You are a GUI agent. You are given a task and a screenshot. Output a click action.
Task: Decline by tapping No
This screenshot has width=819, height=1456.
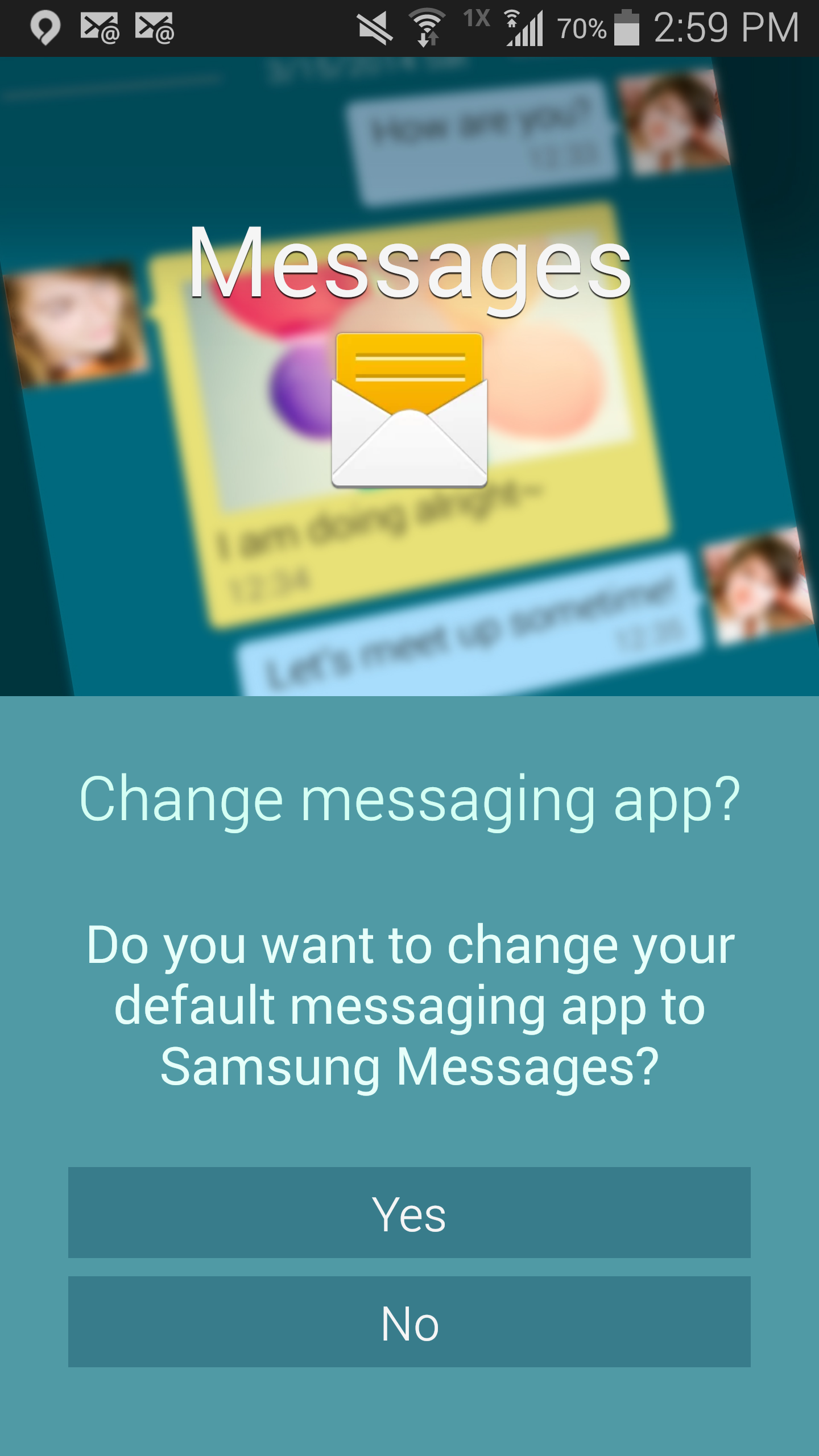(409, 1322)
